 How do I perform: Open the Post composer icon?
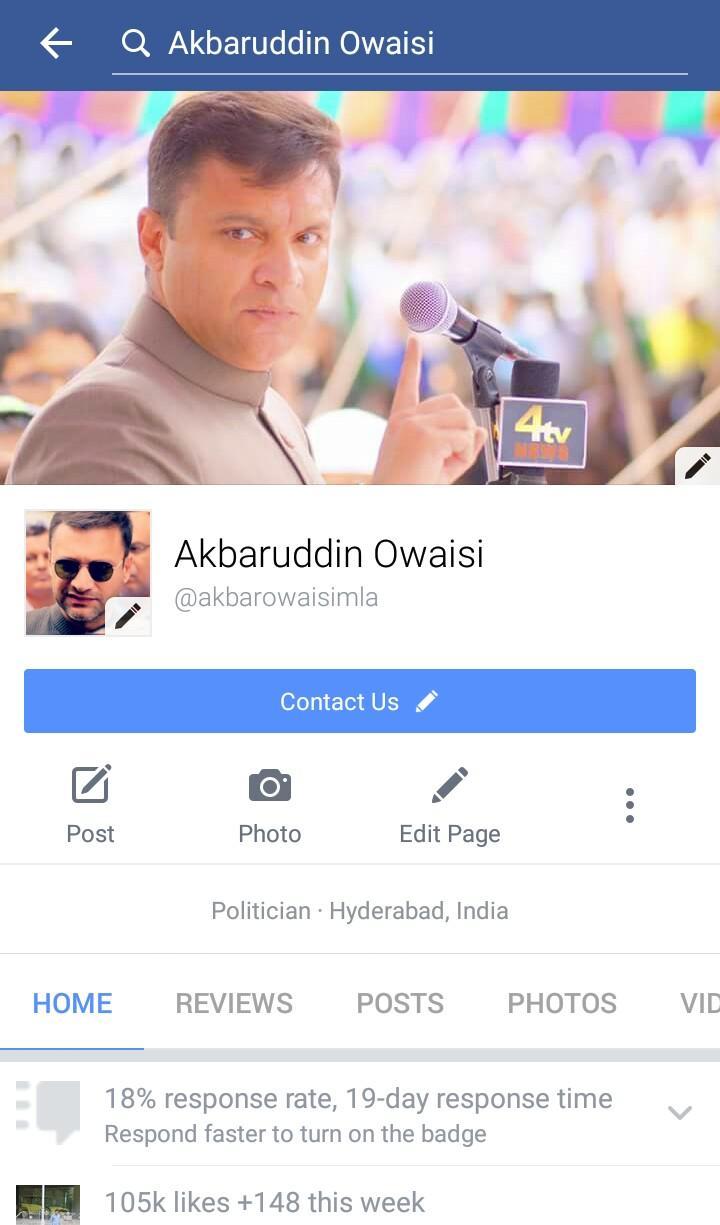click(90, 783)
